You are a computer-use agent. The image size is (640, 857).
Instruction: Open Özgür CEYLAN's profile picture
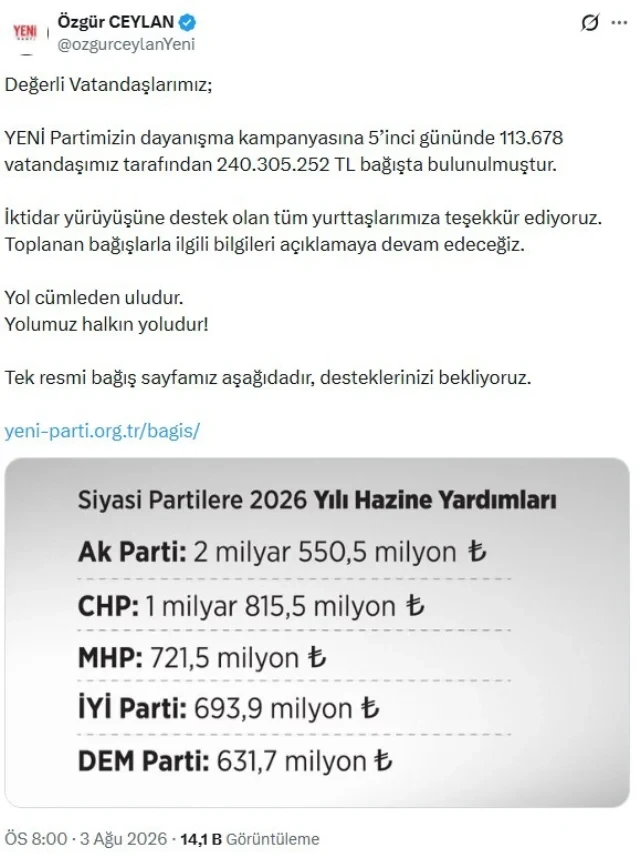pos(25,34)
